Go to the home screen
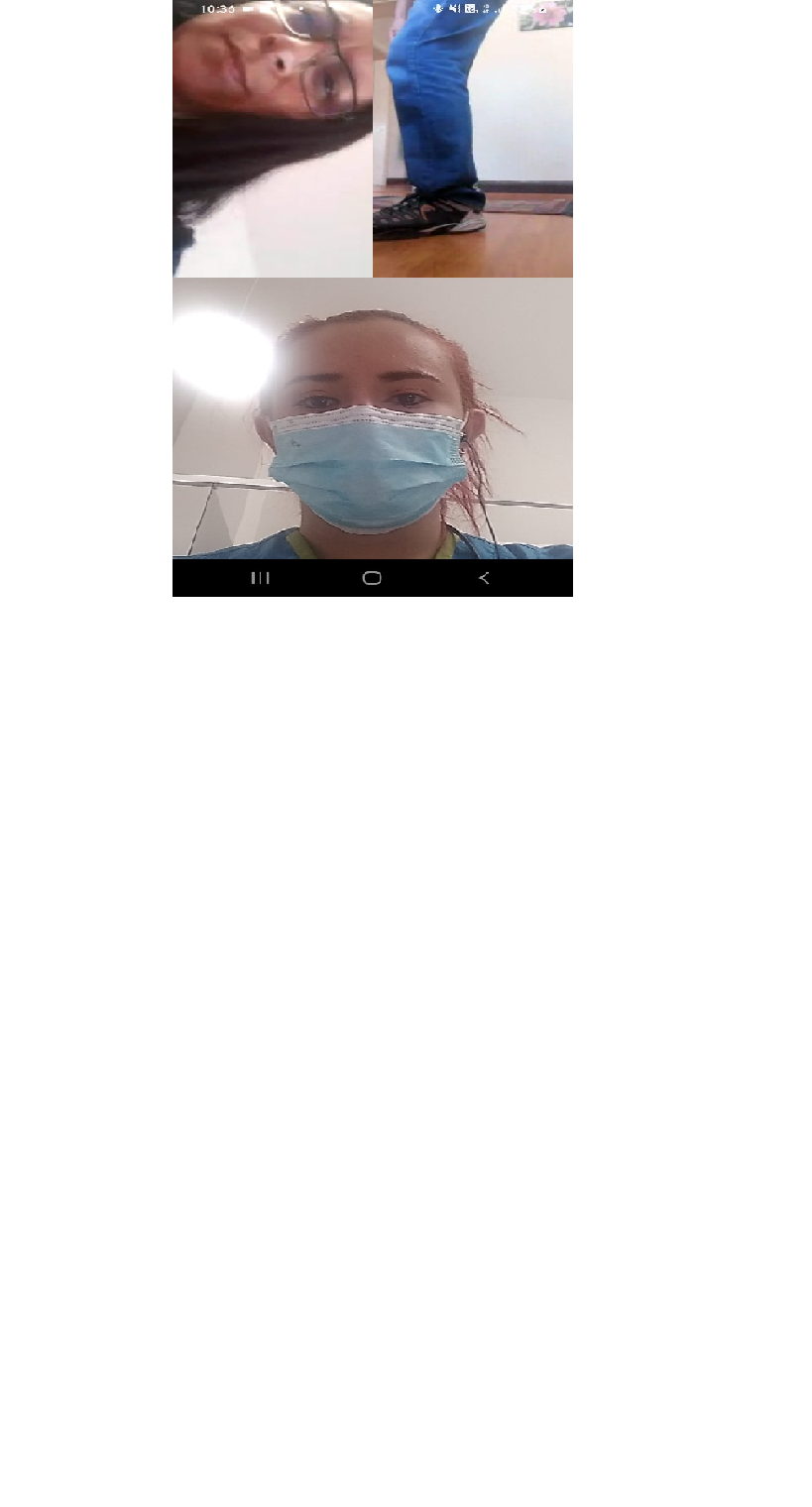The height and width of the screenshot is (1507, 812). (372, 578)
